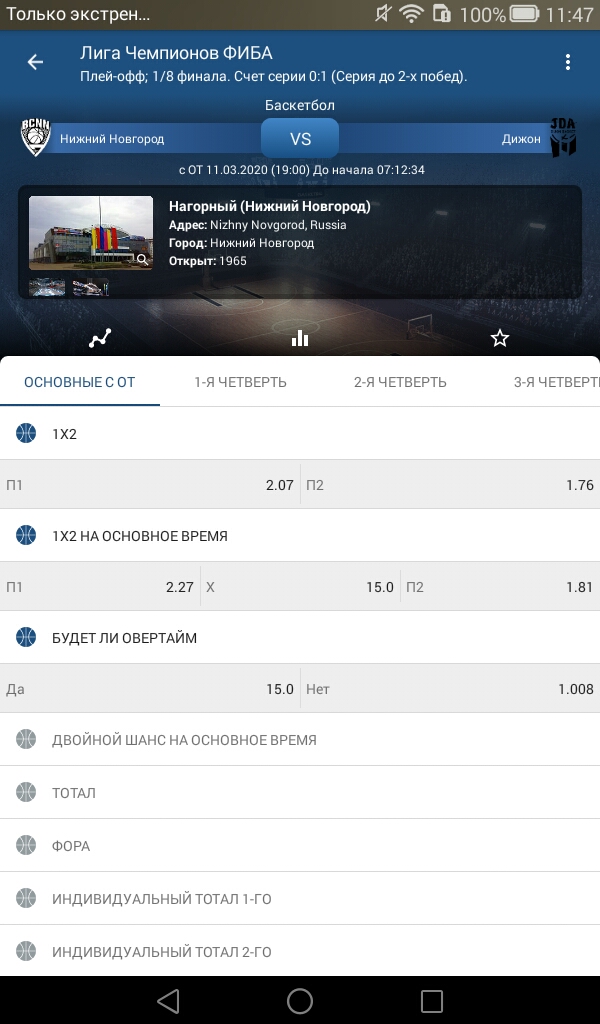600x1024 pixels.
Task: Go back using the top arrow
Action: [35, 62]
